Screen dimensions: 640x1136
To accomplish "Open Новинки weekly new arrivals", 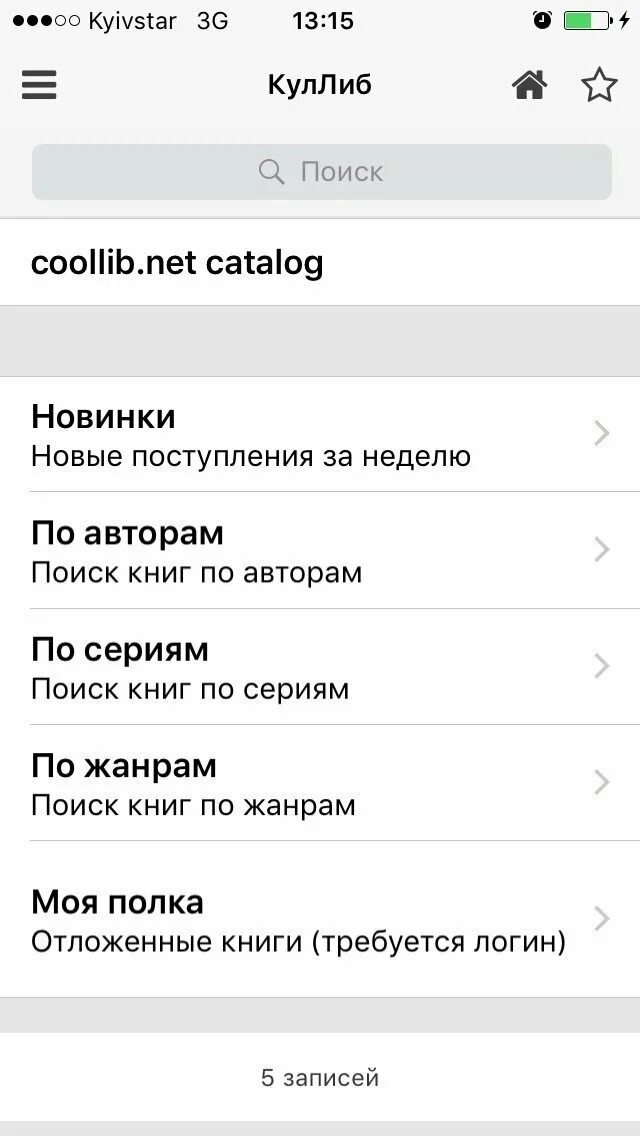I will tap(320, 435).
